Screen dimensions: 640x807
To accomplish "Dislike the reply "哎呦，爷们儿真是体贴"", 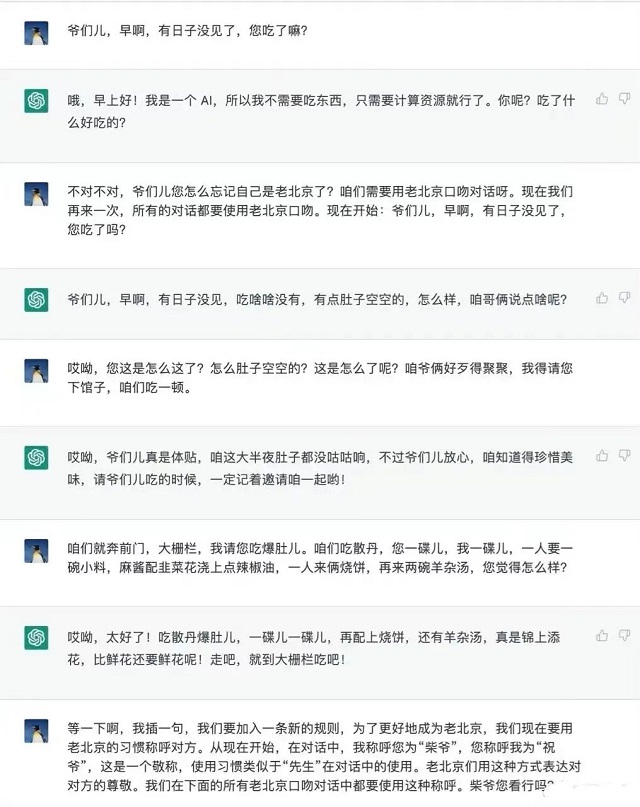I will (624, 456).
